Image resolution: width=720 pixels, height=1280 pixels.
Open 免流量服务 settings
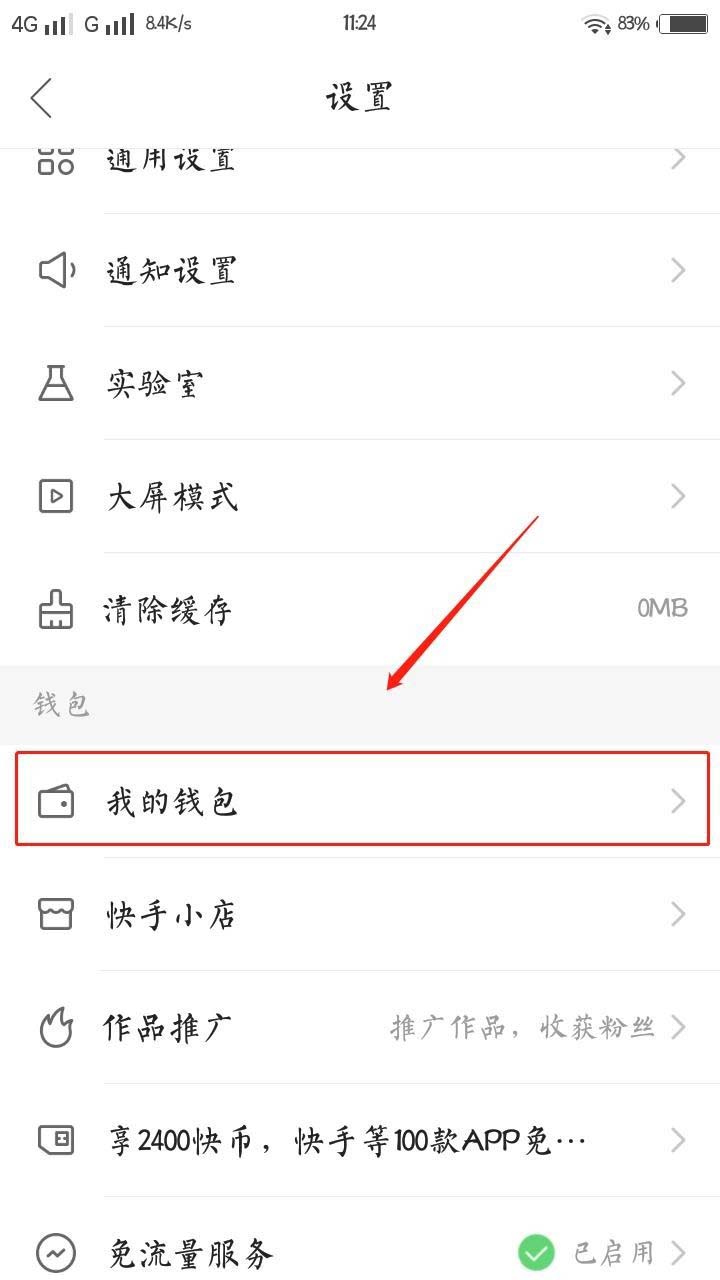click(360, 1252)
